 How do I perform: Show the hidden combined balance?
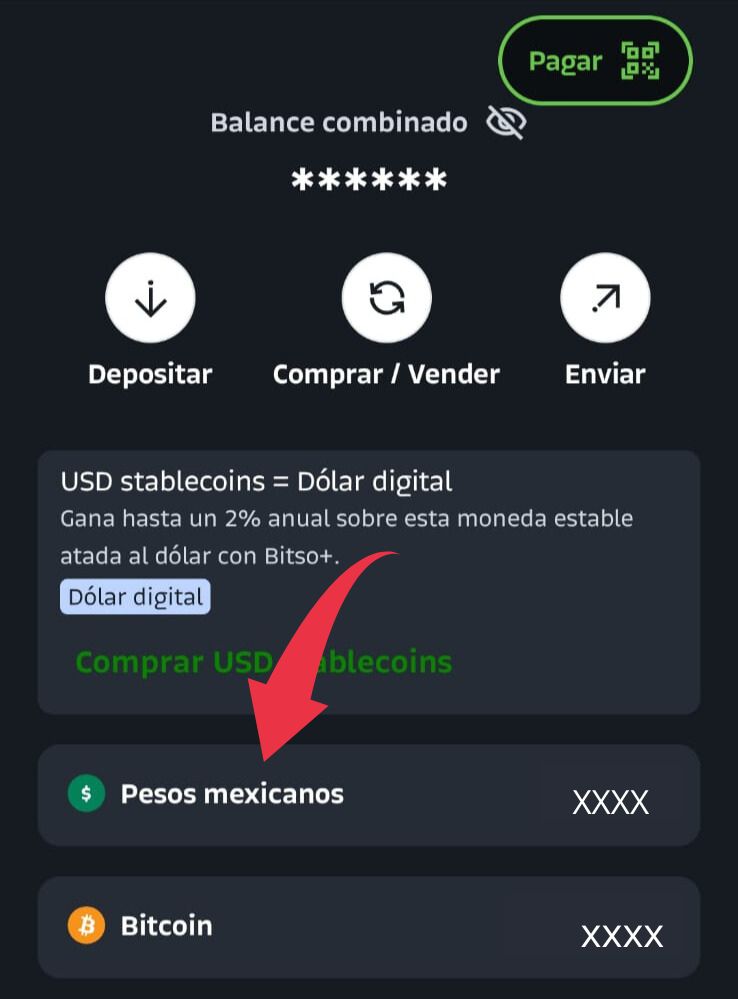[506, 123]
